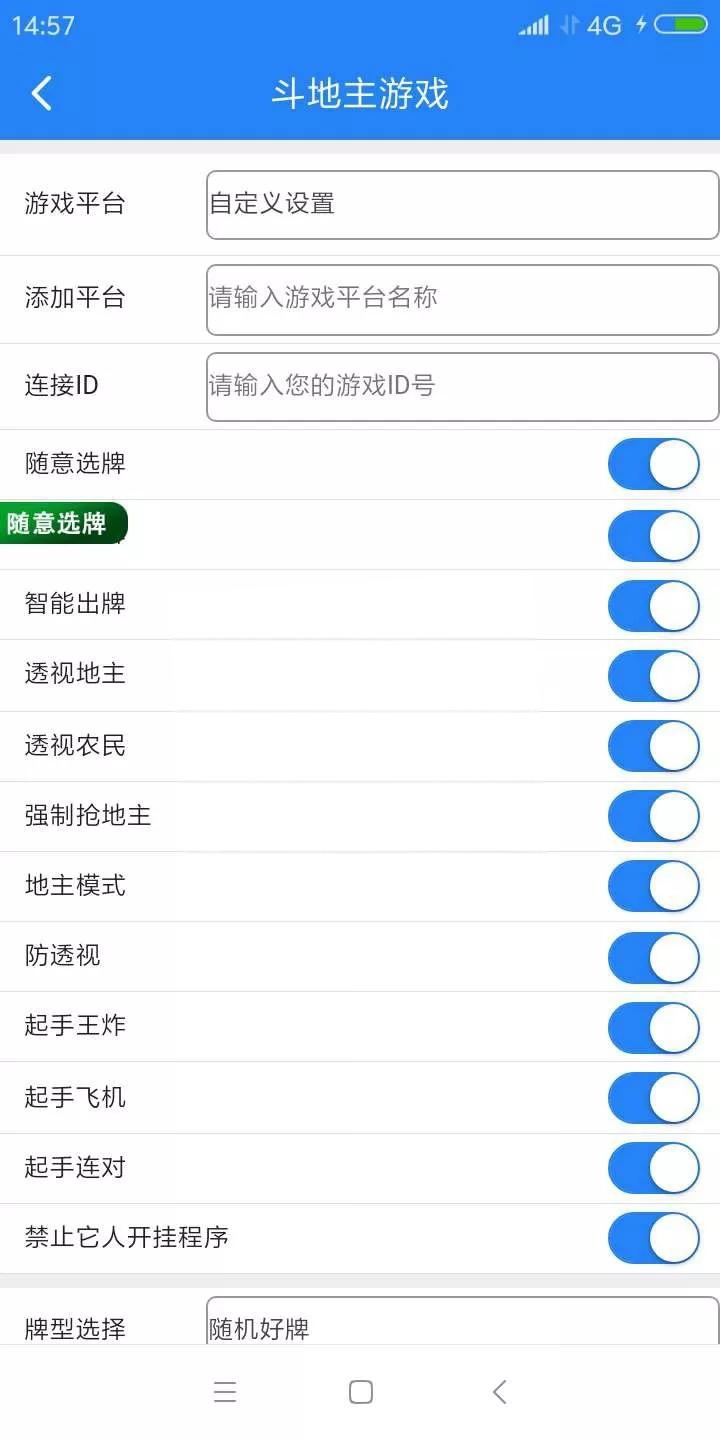Switch off 起手连对
Image resolution: width=720 pixels, height=1440 pixels.
pyautogui.click(x=653, y=1168)
